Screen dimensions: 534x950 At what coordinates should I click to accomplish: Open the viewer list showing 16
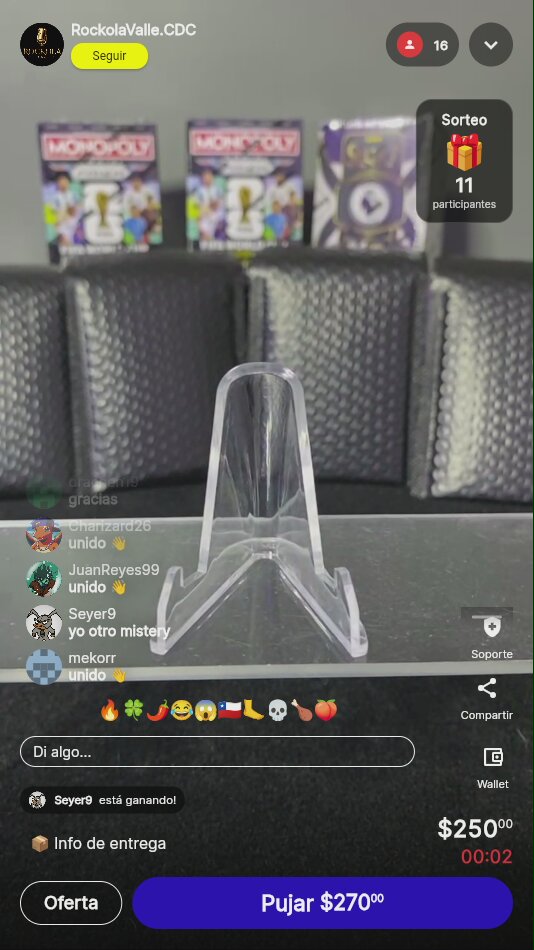[422, 45]
